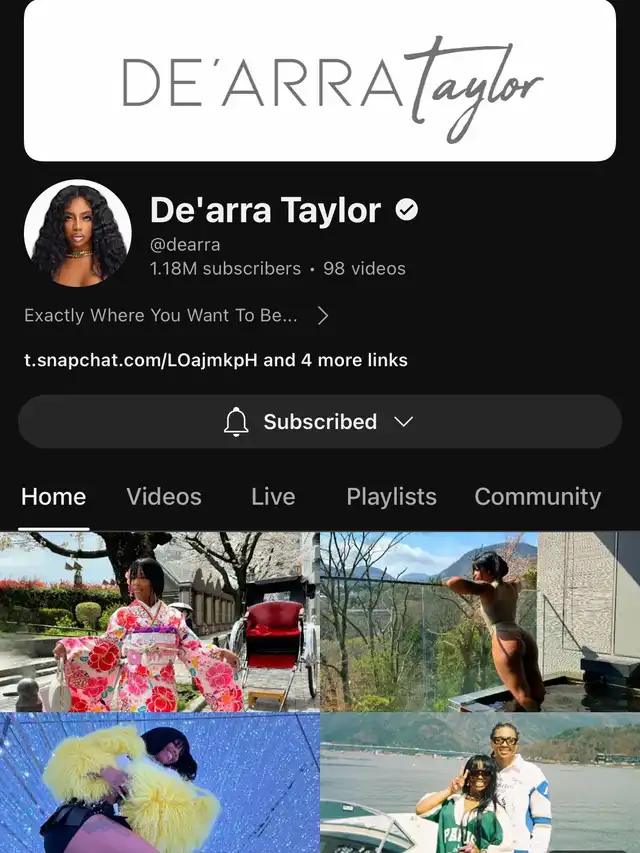The image size is (640, 853).
Task: Go to the Community tab
Action: pos(537,497)
